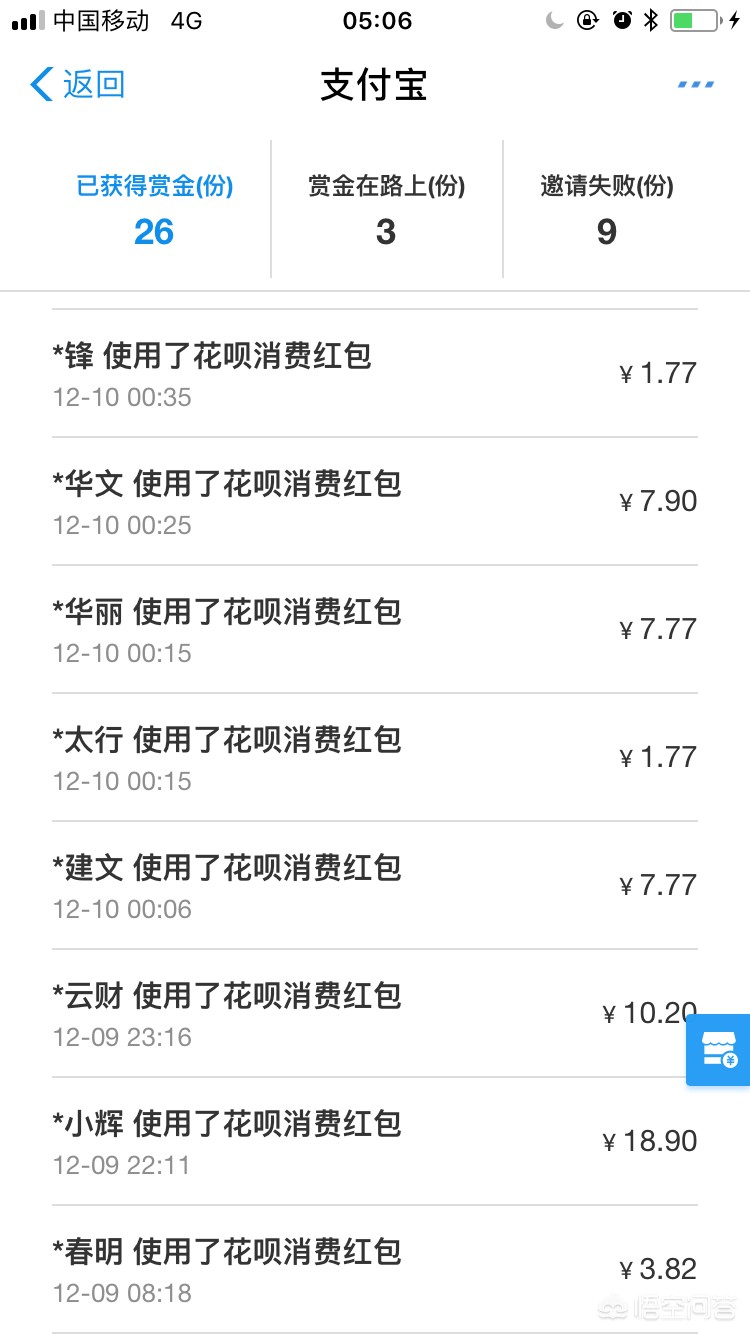The height and width of the screenshot is (1334, 750).
Task: Tap the floating blue shop icon
Action: (719, 1049)
